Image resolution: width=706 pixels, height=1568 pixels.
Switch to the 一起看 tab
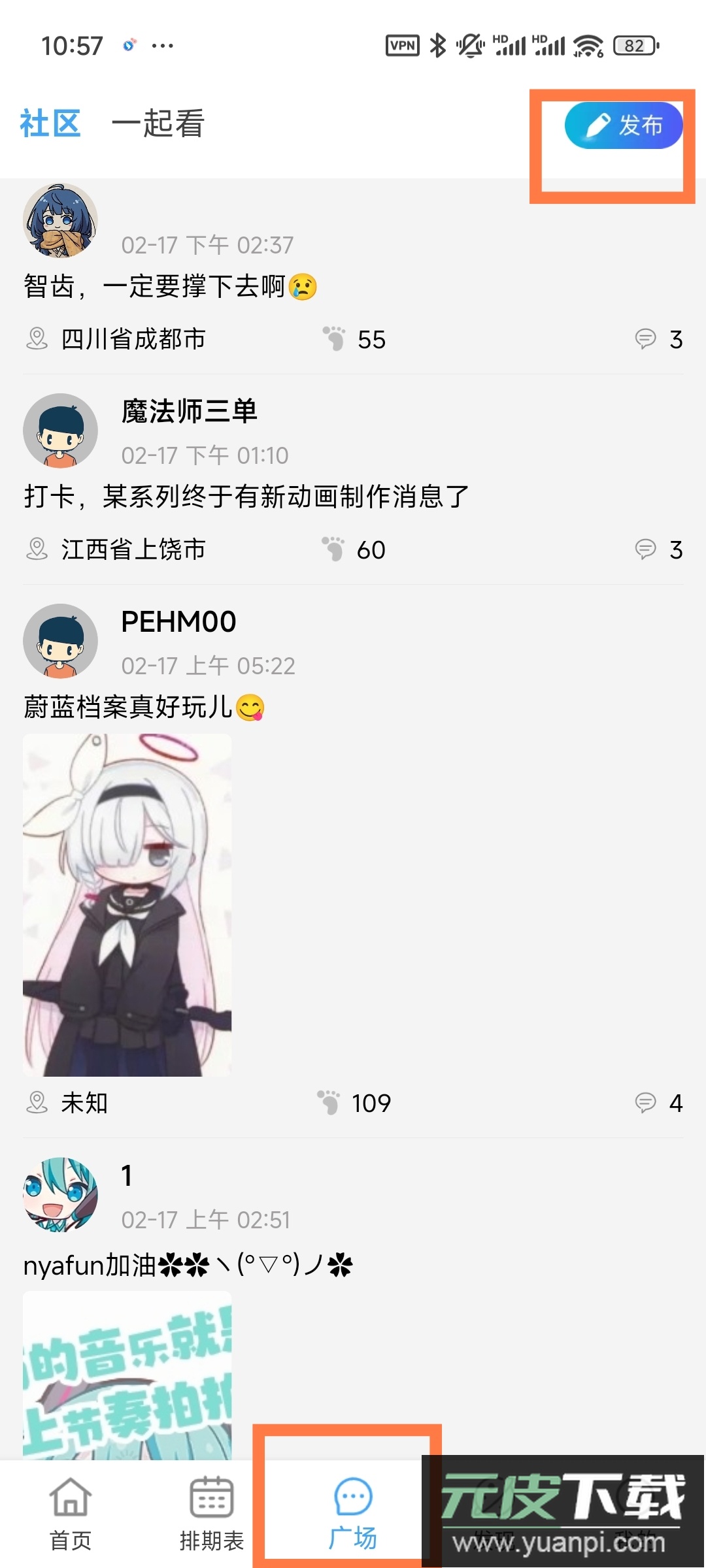pos(158,123)
